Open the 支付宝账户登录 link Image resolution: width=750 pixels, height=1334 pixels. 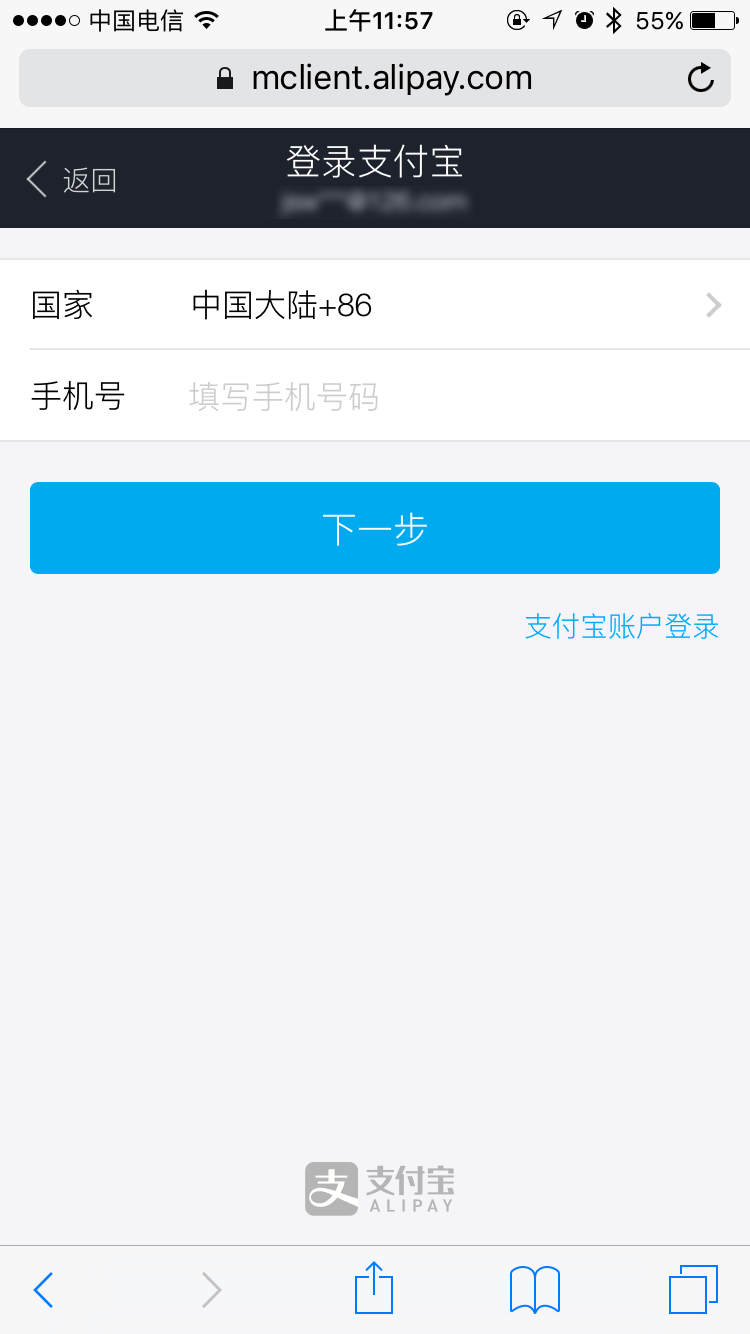[x=622, y=627]
